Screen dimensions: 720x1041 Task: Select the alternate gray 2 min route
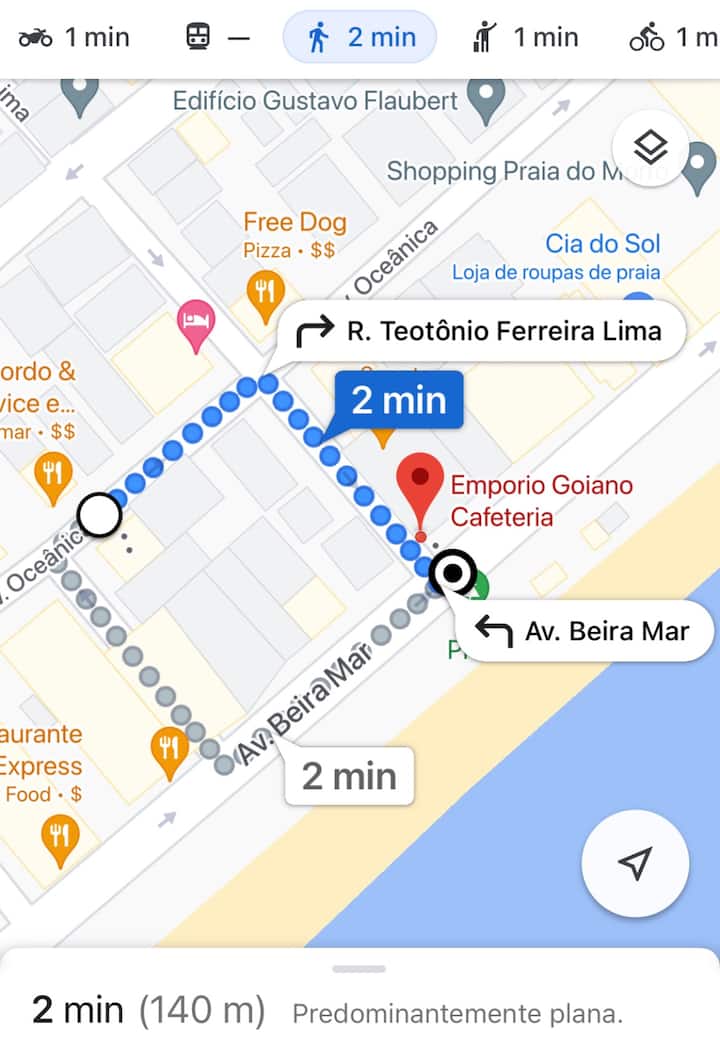349,776
